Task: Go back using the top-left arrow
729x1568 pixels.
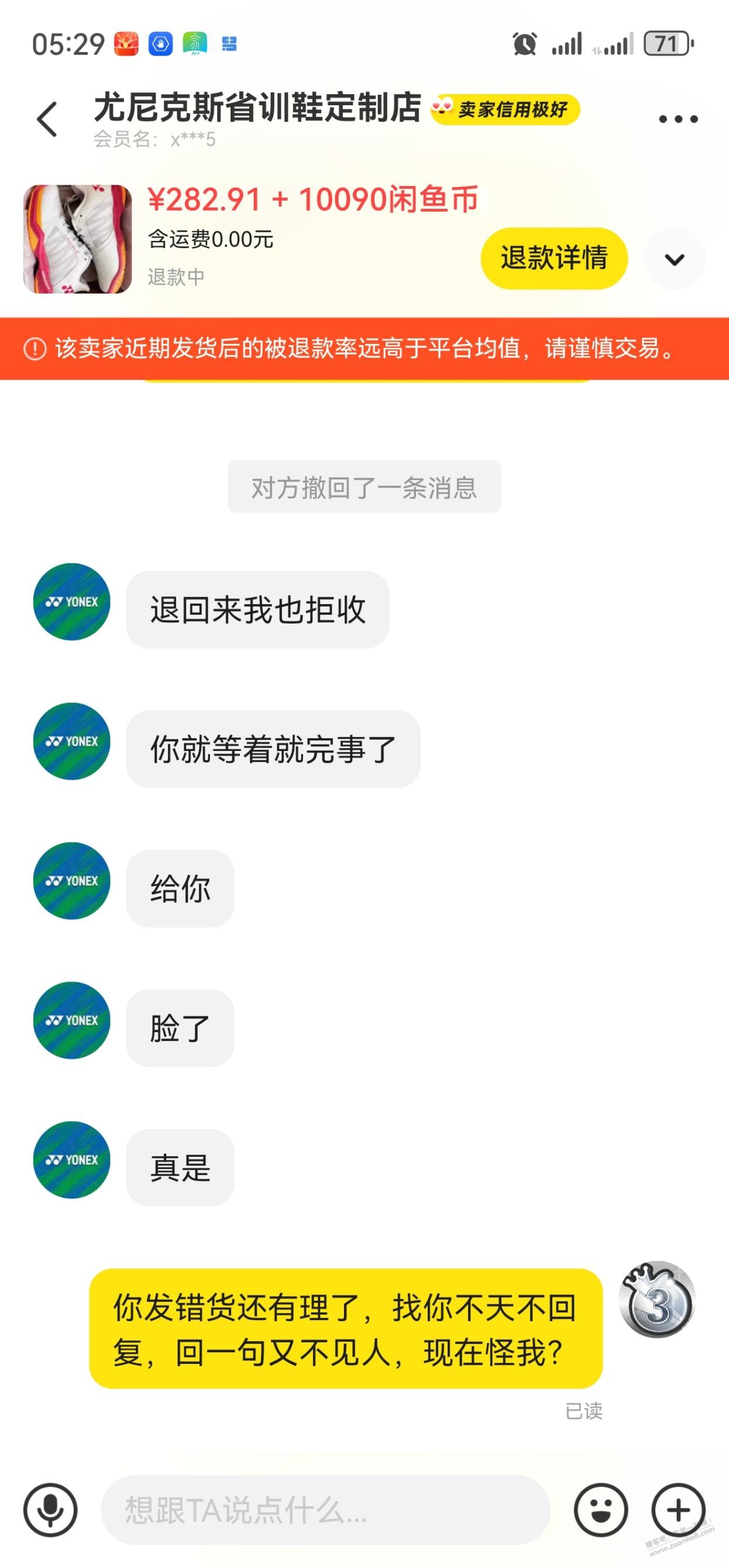Action: coord(47,119)
